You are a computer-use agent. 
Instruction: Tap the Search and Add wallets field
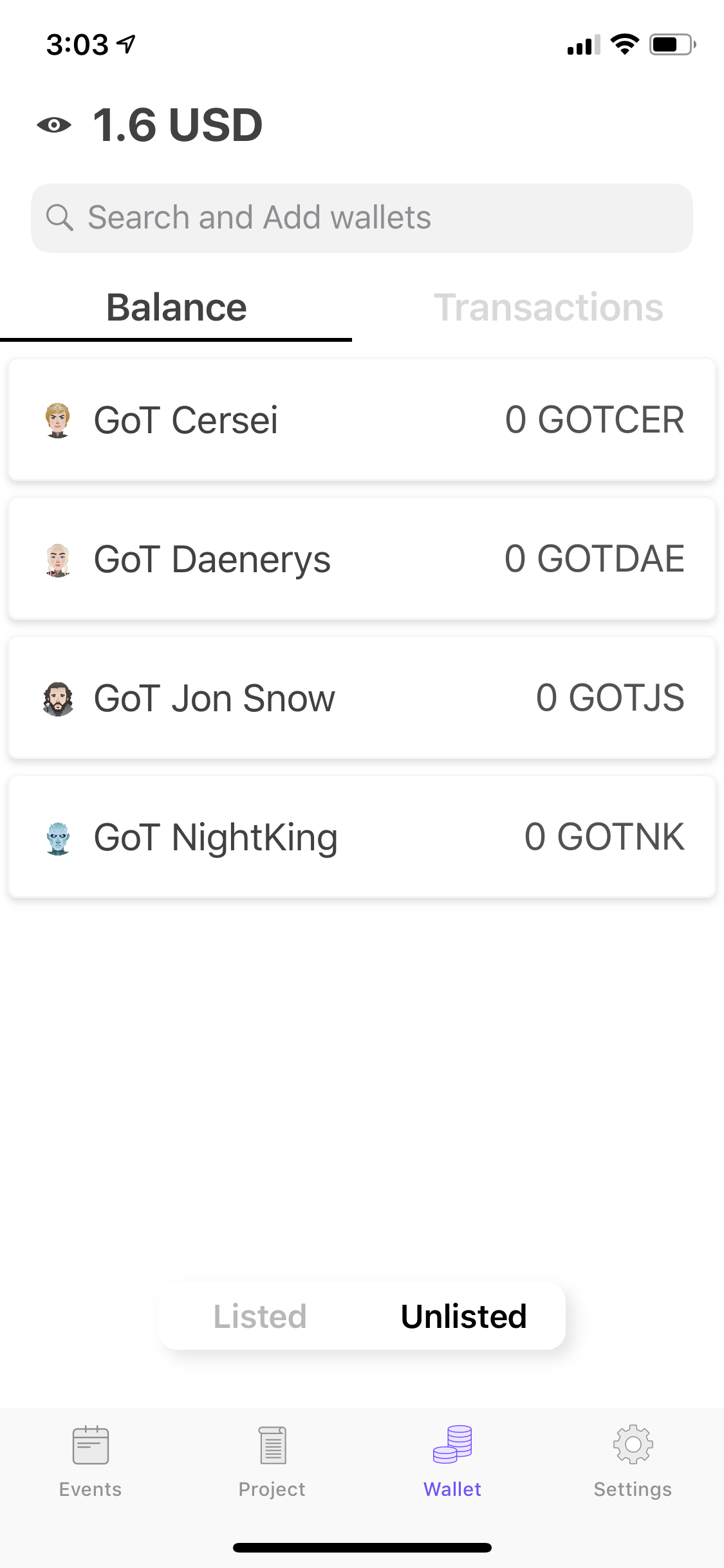pos(362,218)
